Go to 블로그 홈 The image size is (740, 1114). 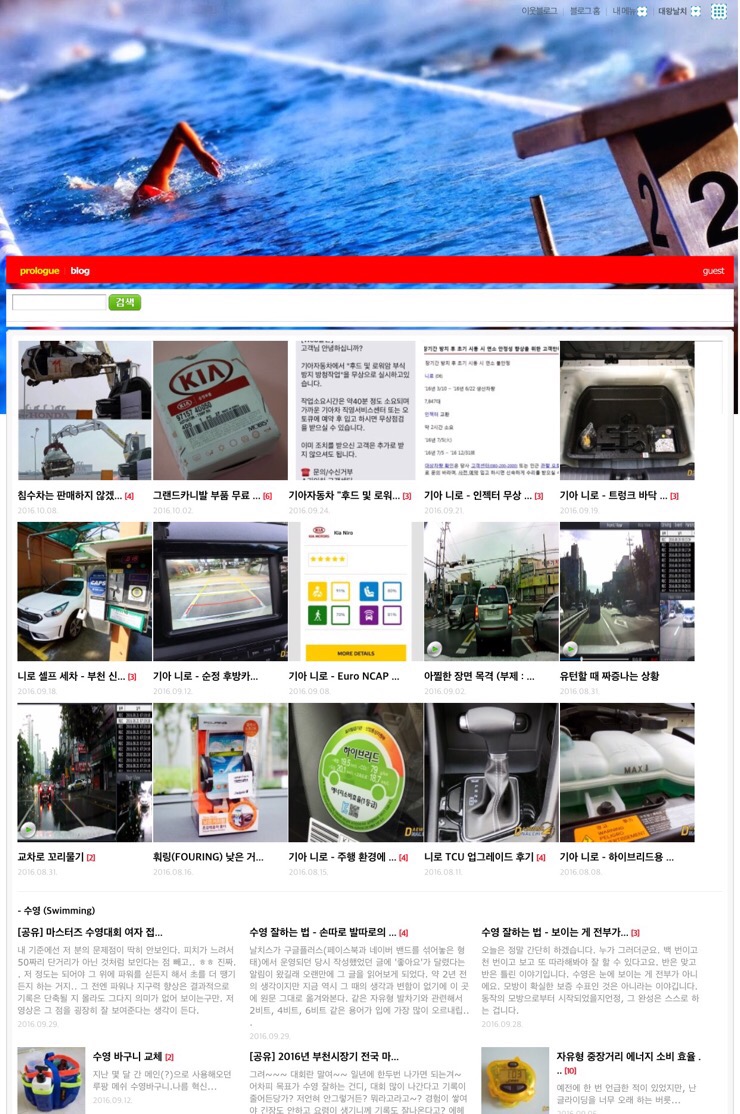pos(584,11)
